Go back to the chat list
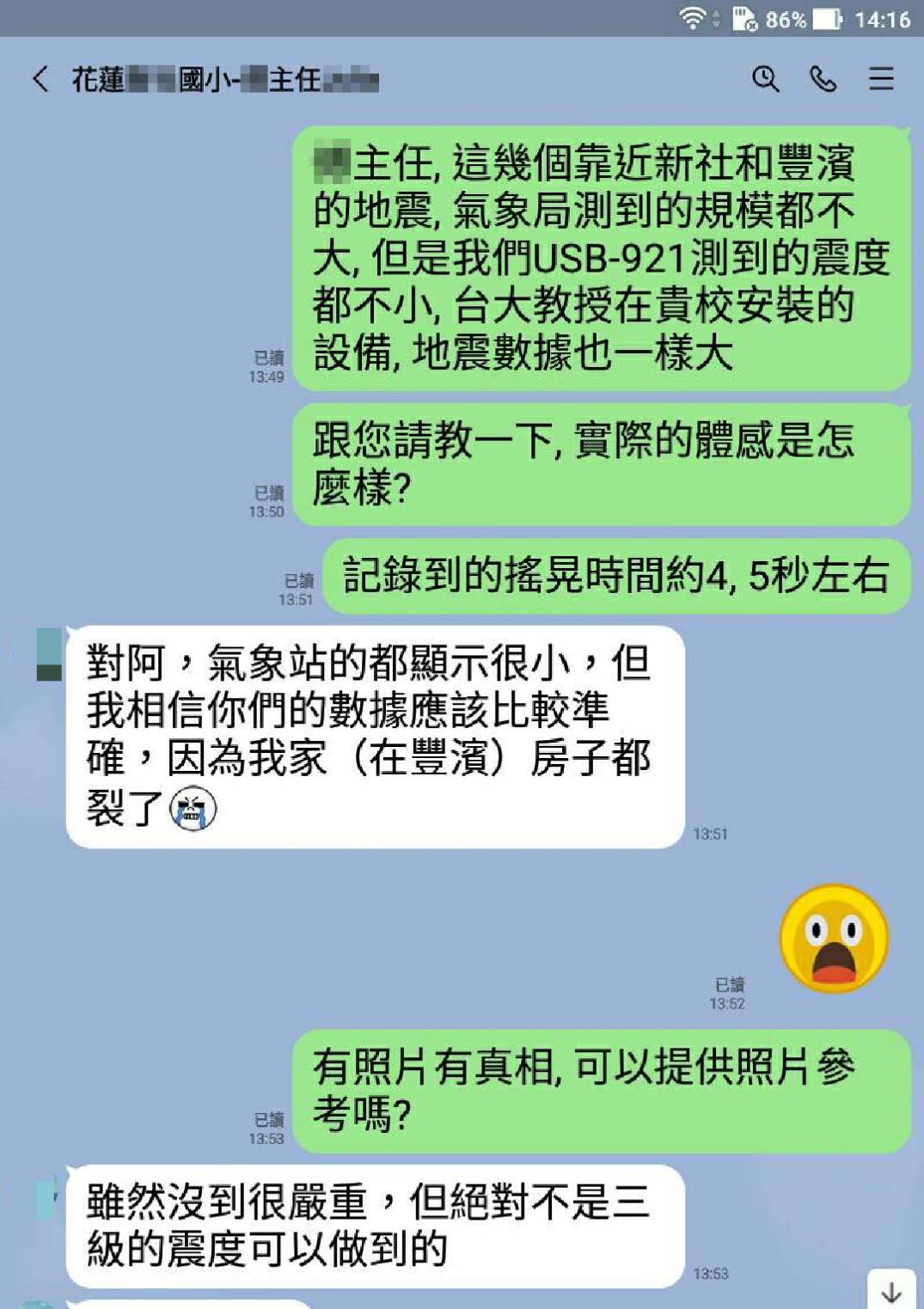 point(40,80)
